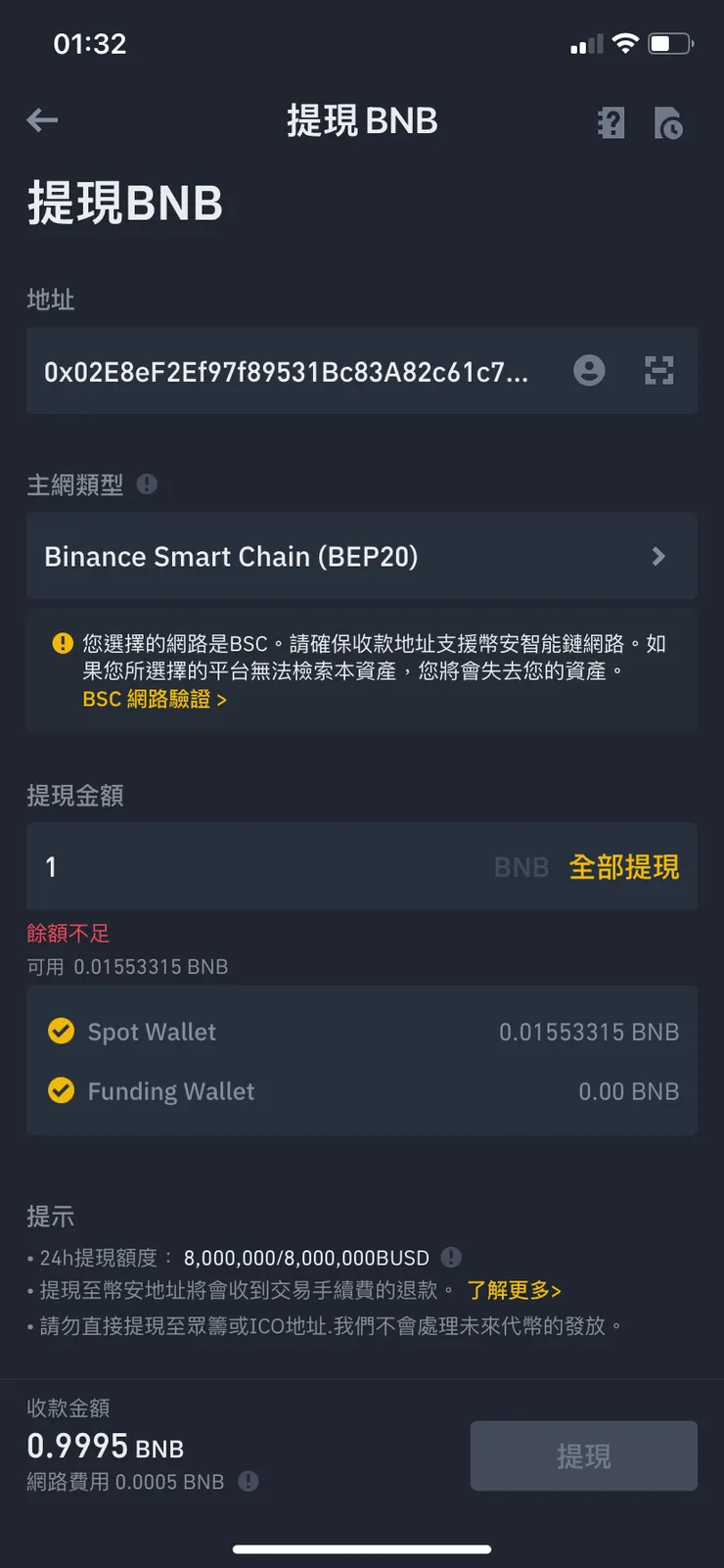Show info about 網路費用 network fee

point(249,1482)
